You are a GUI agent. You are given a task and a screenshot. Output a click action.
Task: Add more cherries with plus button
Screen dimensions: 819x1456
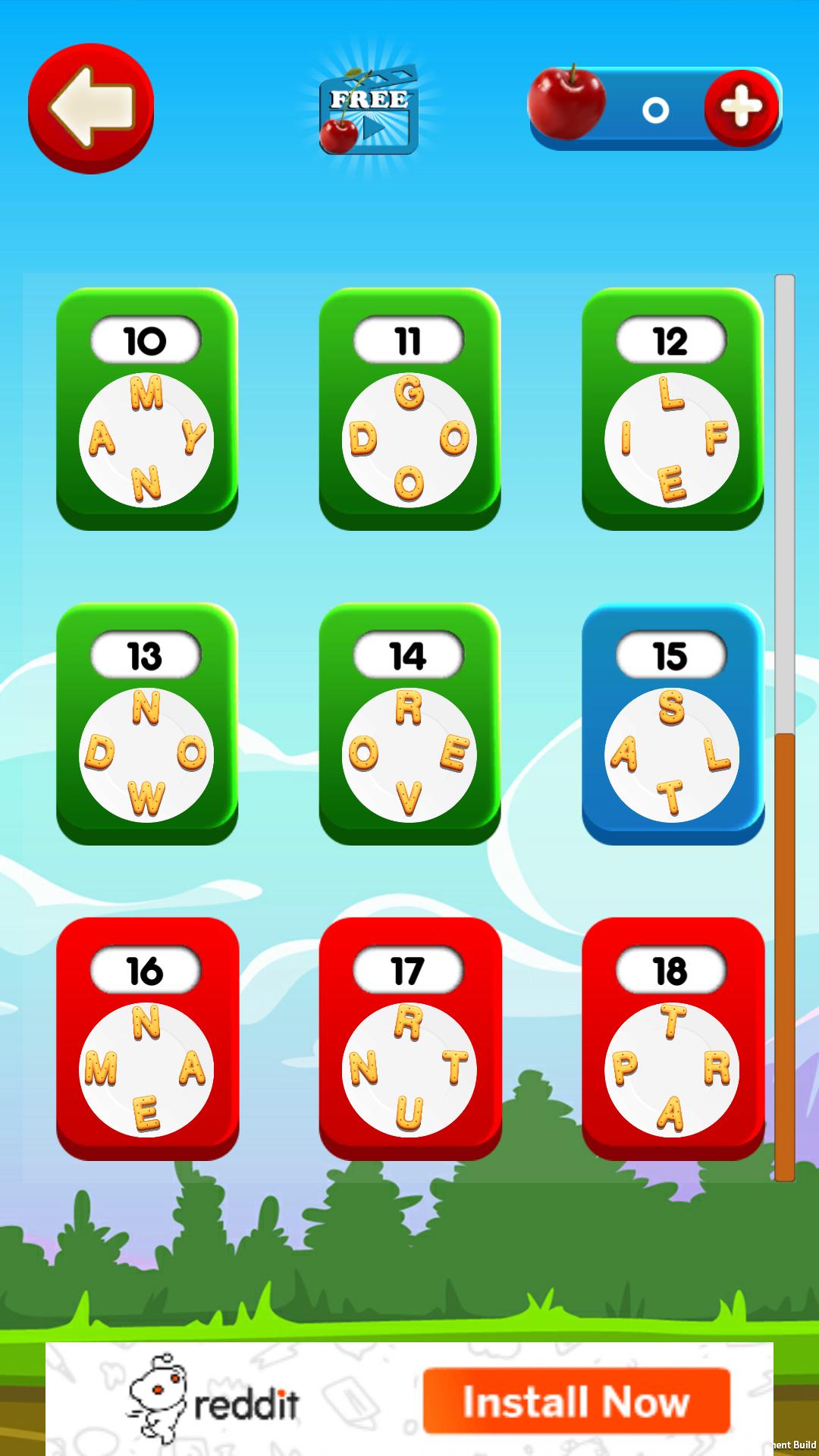click(741, 108)
